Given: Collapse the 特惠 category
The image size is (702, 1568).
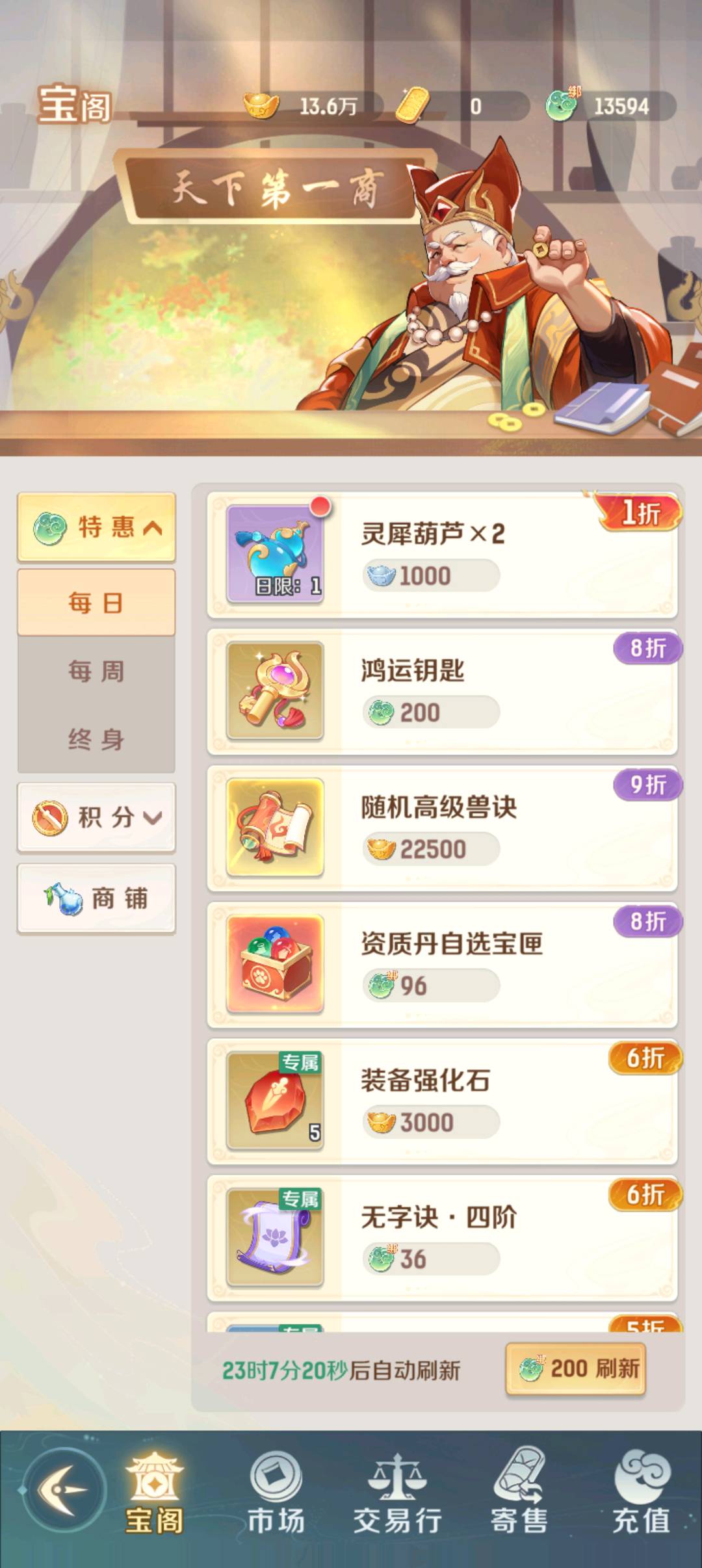Looking at the screenshot, I should coord(96,527).
